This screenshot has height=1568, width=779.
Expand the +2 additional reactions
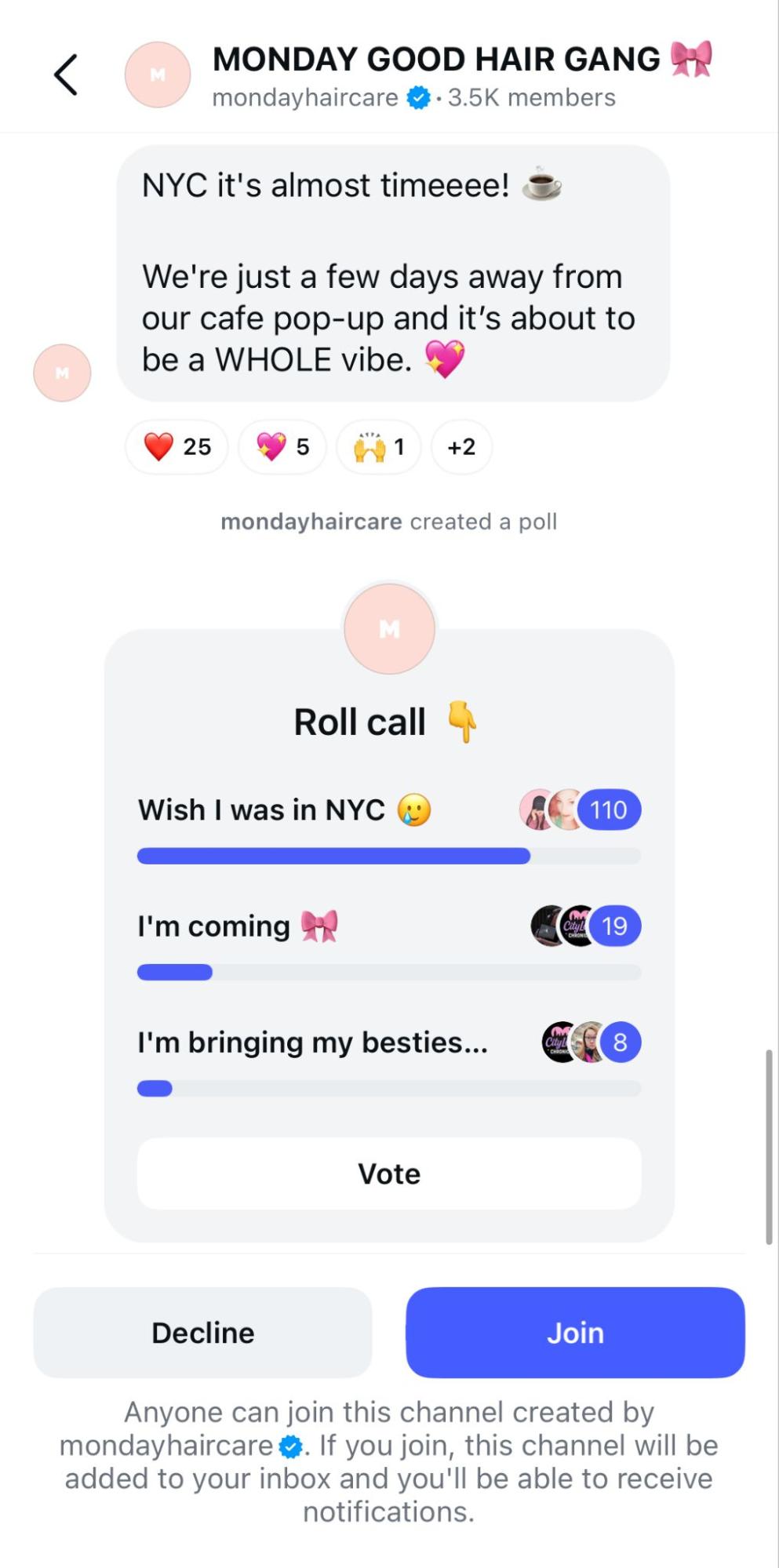461,446
